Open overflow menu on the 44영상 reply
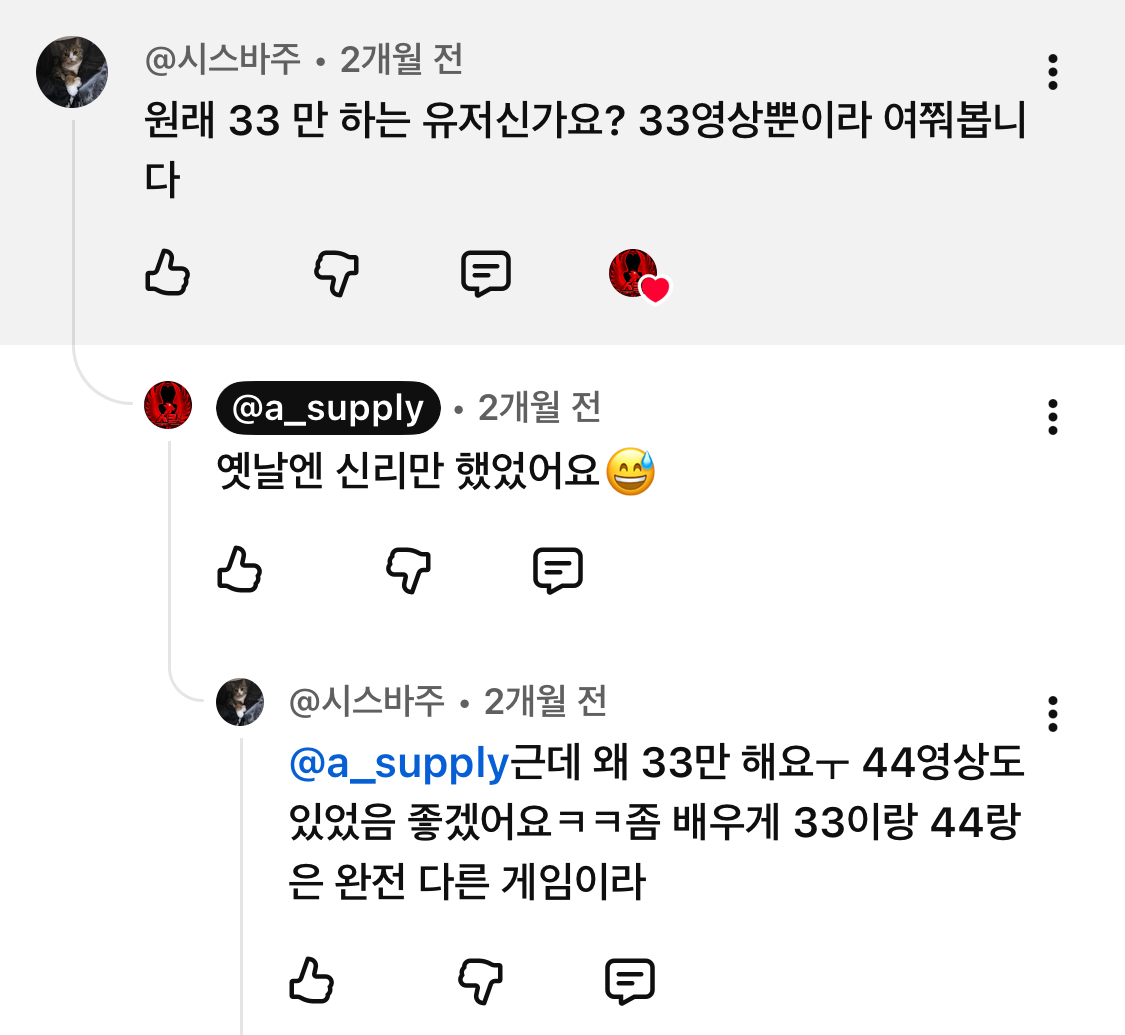The image size is (1125, 1035). (1052, 714)
